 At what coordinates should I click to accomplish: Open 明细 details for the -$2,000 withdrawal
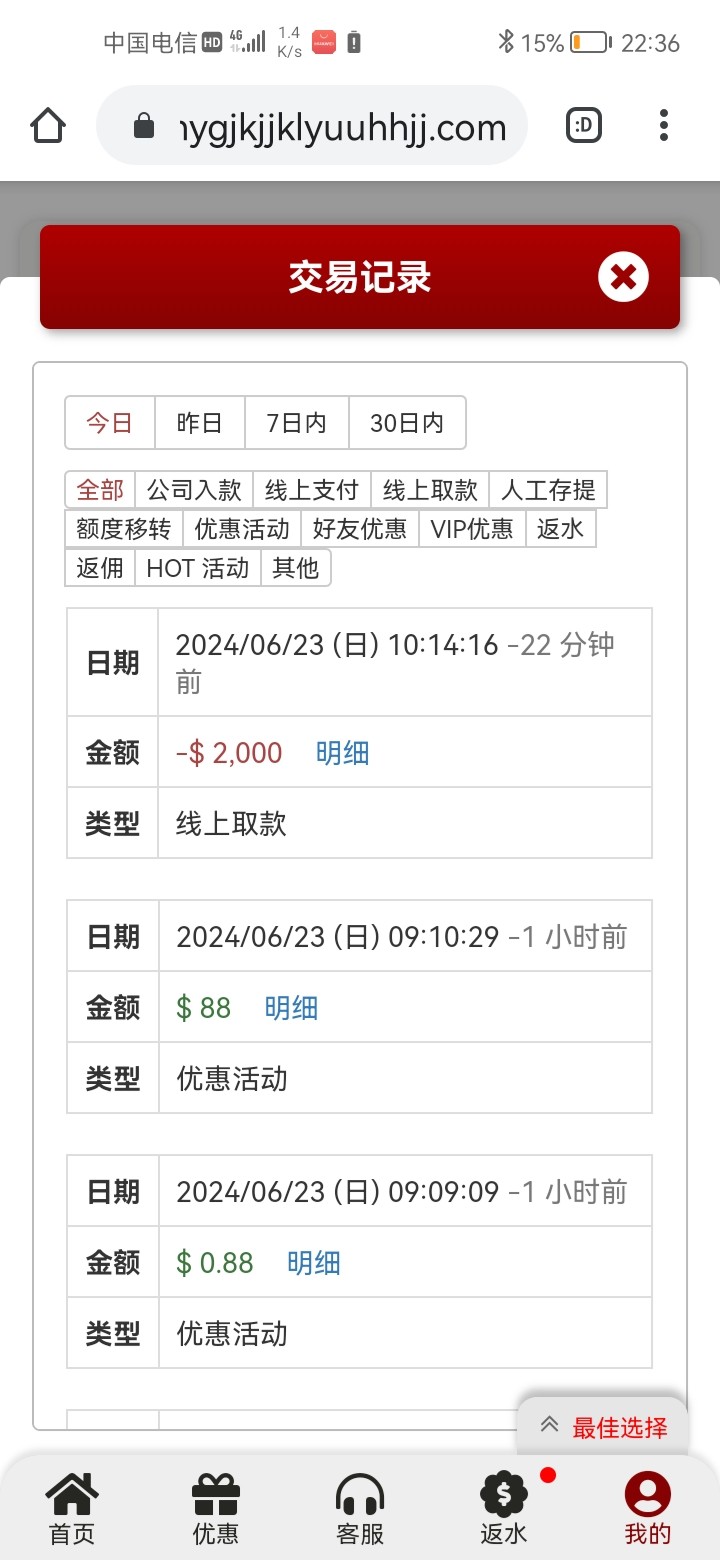(344, 752)
